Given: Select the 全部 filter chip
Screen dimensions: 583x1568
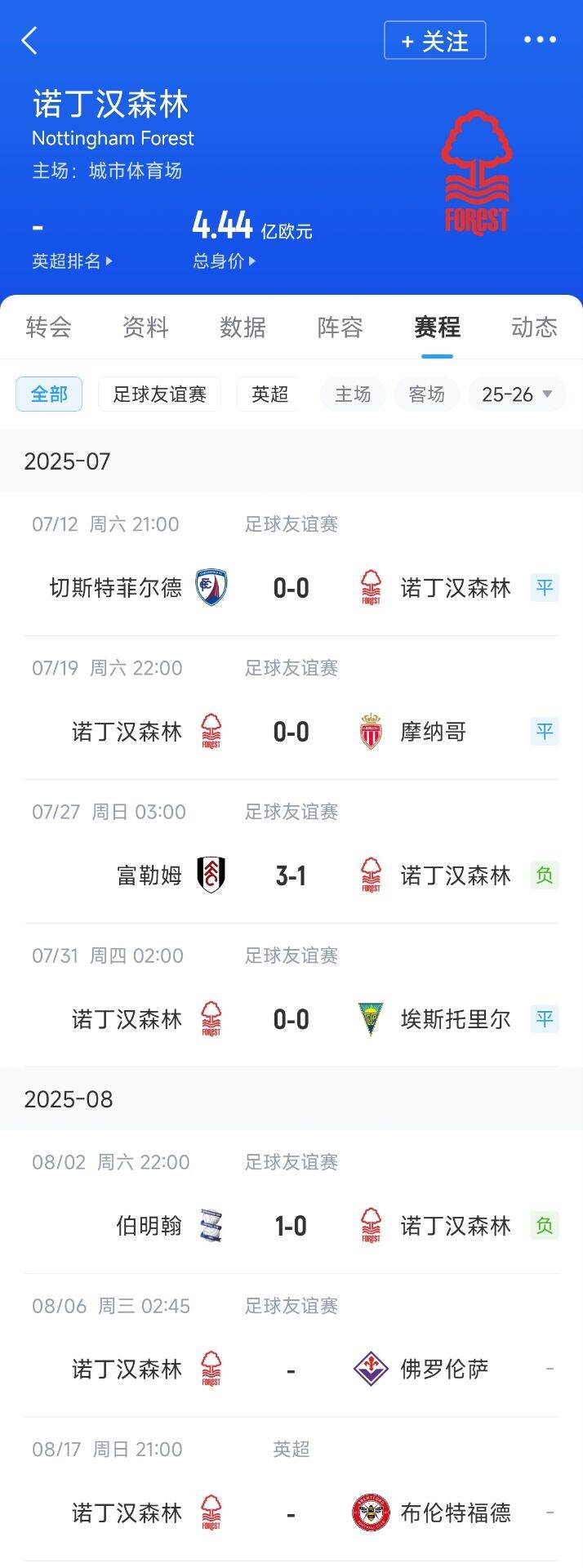Looking at the screenshot, I should click(49, 394).
